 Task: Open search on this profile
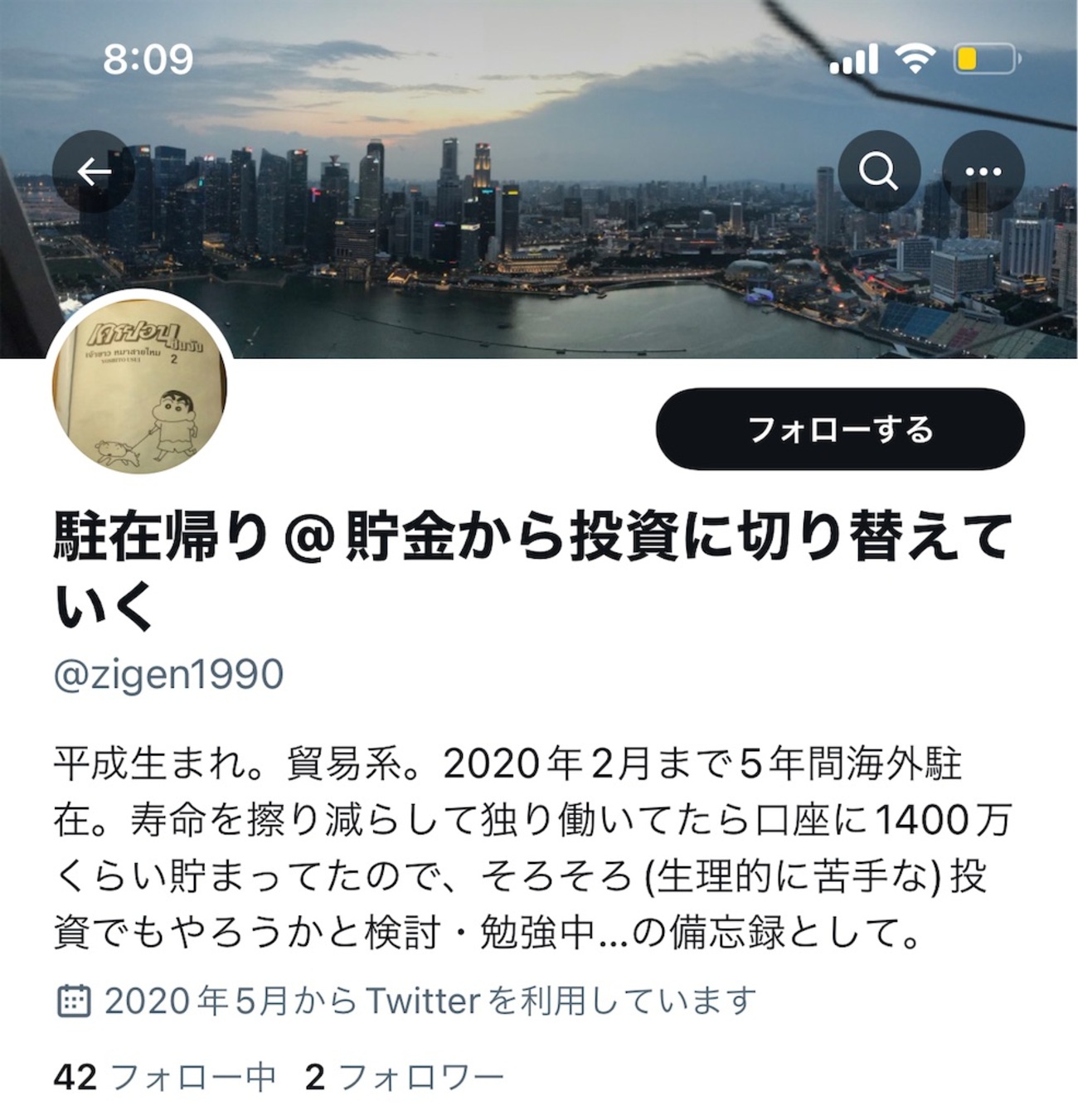(x=878, y=172)
